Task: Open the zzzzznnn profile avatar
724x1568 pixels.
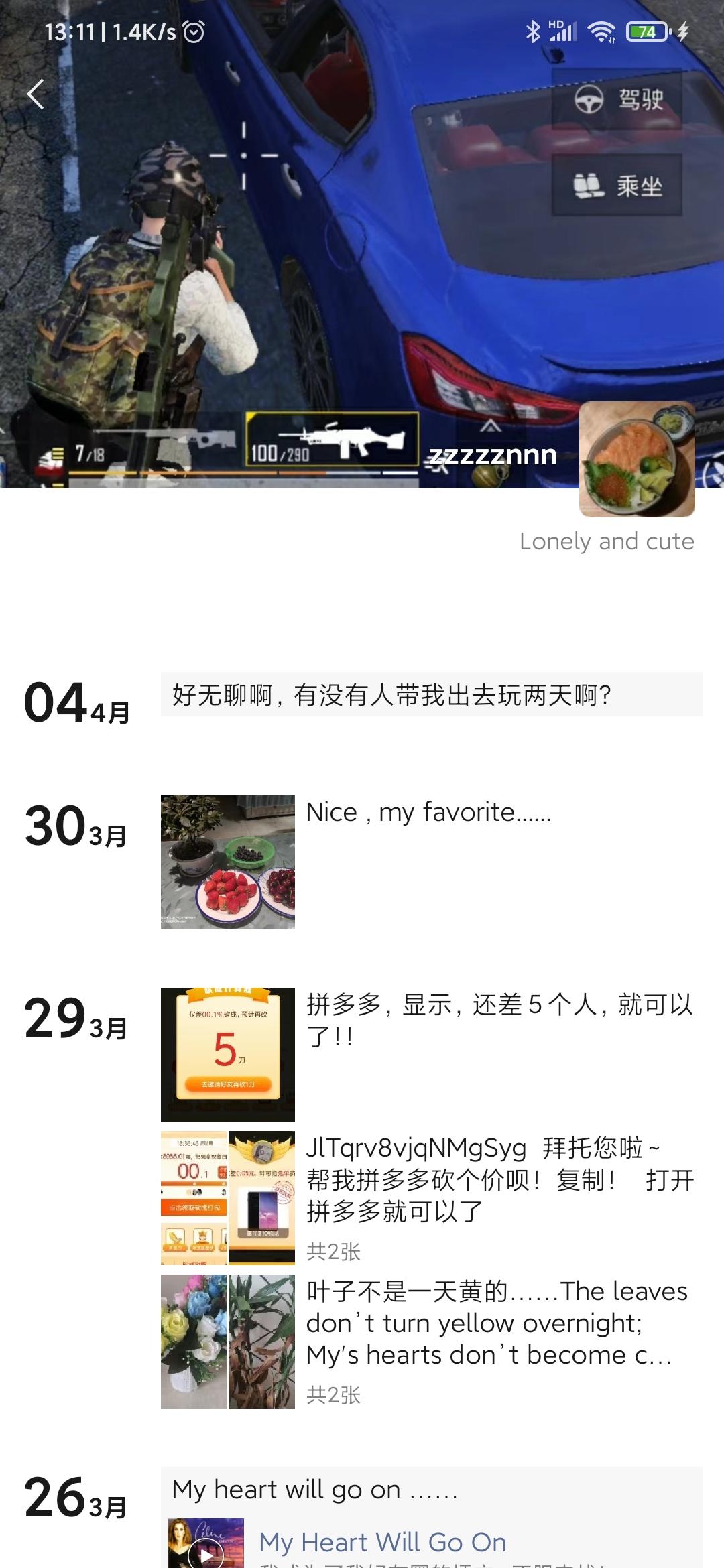Action: click(x=636, y=459)
